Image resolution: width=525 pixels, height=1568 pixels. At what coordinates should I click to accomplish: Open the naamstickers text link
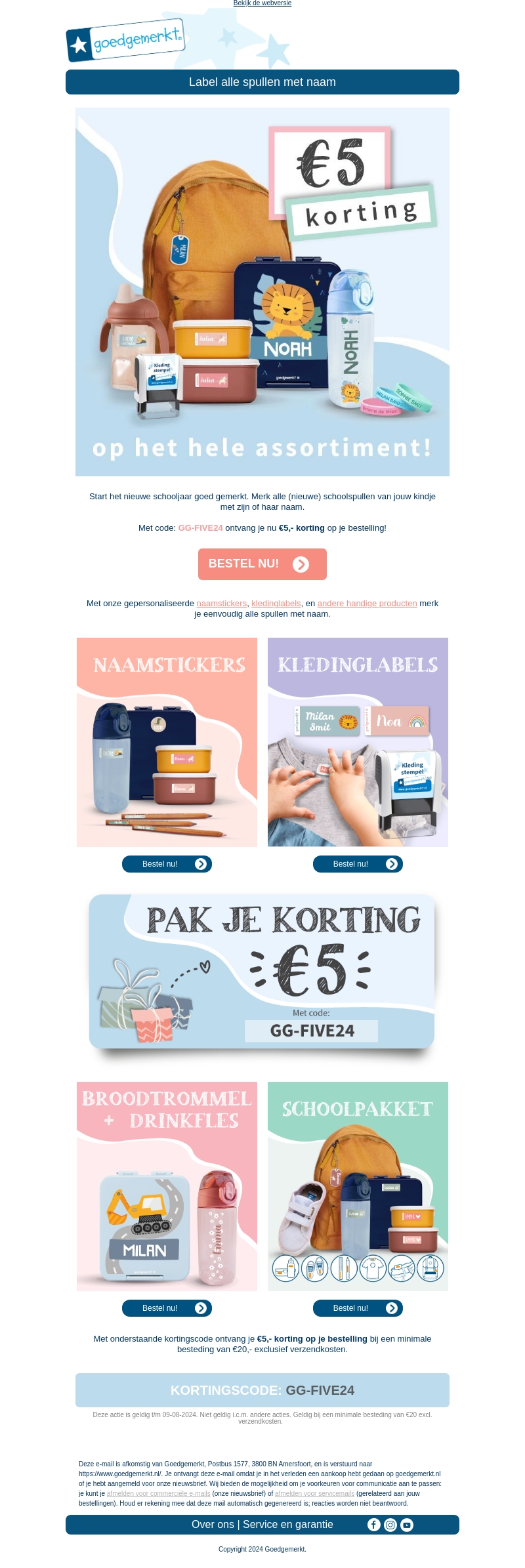point(221,604)
